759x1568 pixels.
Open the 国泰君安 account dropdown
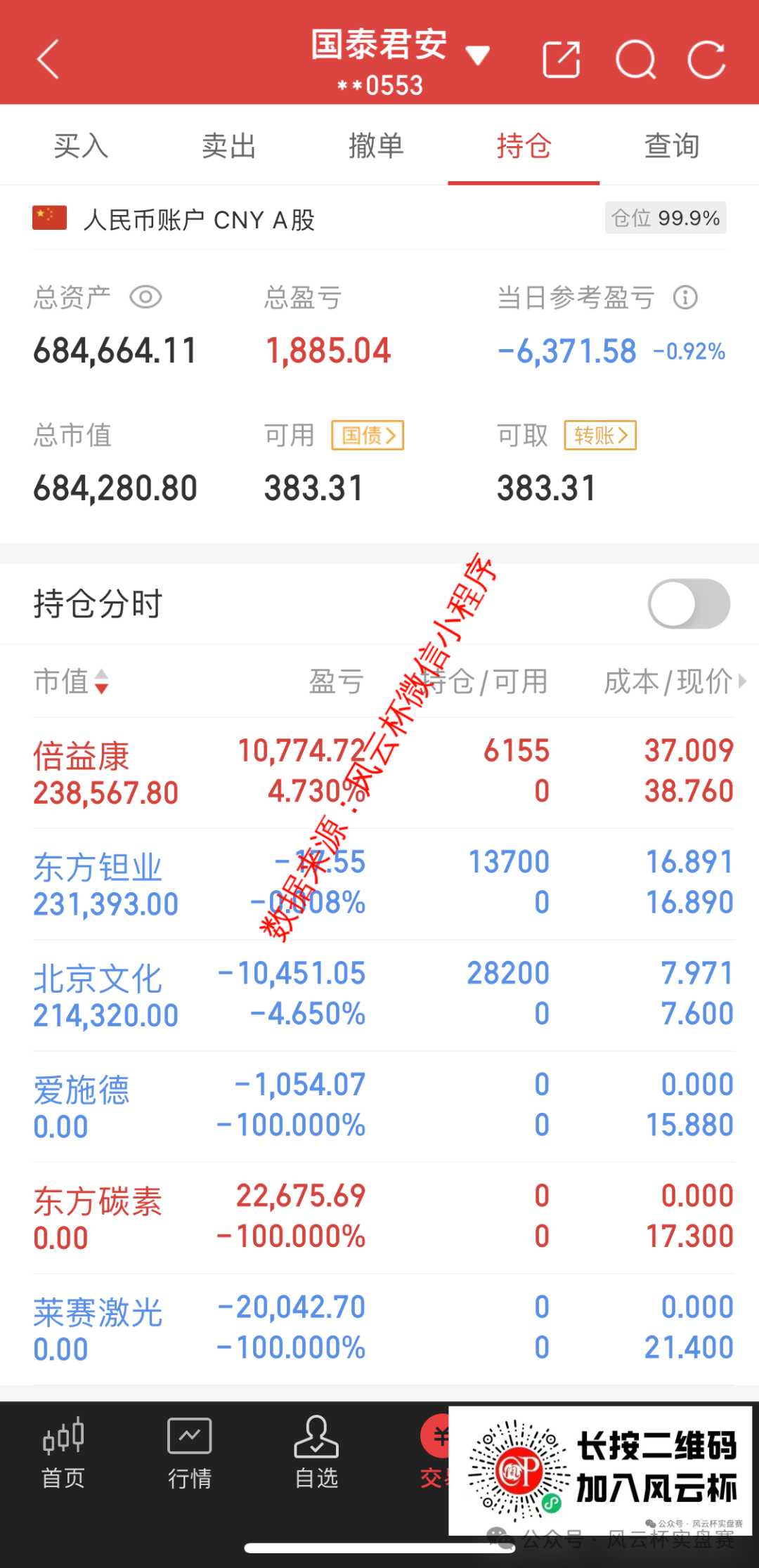[x=401, y=60]
